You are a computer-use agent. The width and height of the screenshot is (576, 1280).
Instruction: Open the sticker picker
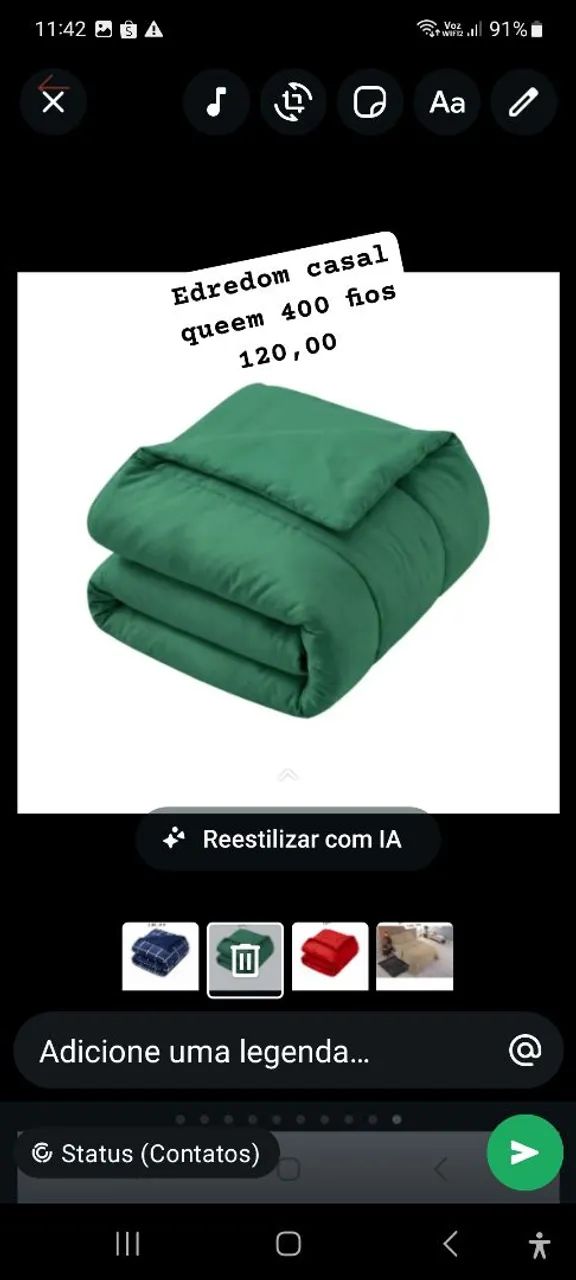[x=370, y=102]
